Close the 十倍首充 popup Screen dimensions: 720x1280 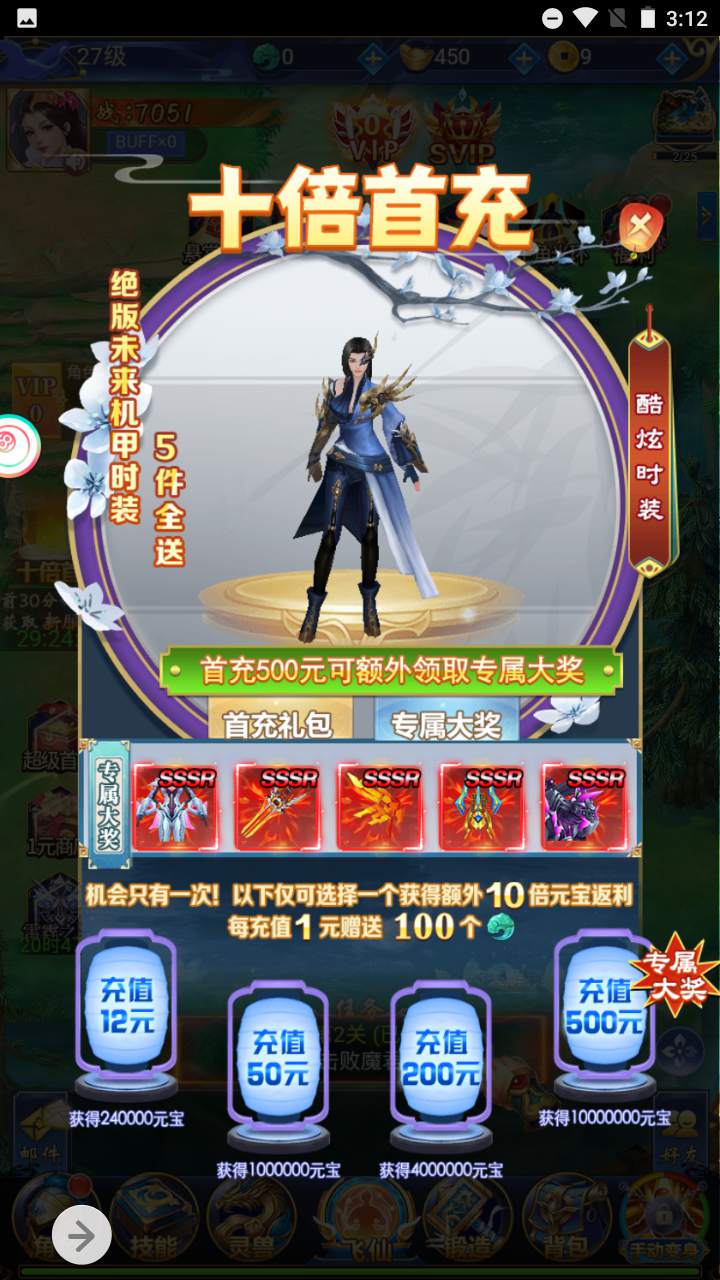[637, 226]
